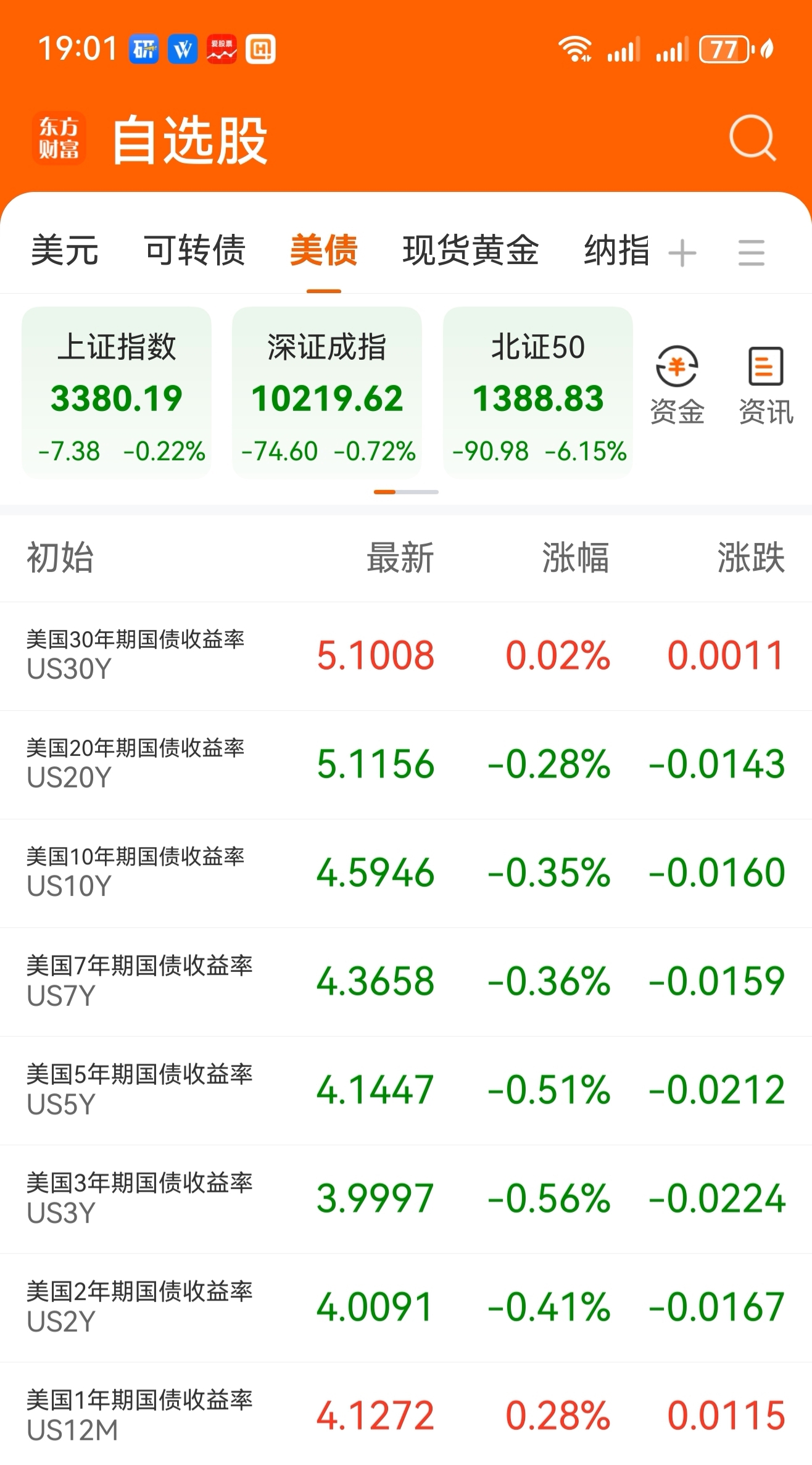Screen dimensions: 812x1465
Task: View the 北证50 index card
Action: (x=537, y=392)
